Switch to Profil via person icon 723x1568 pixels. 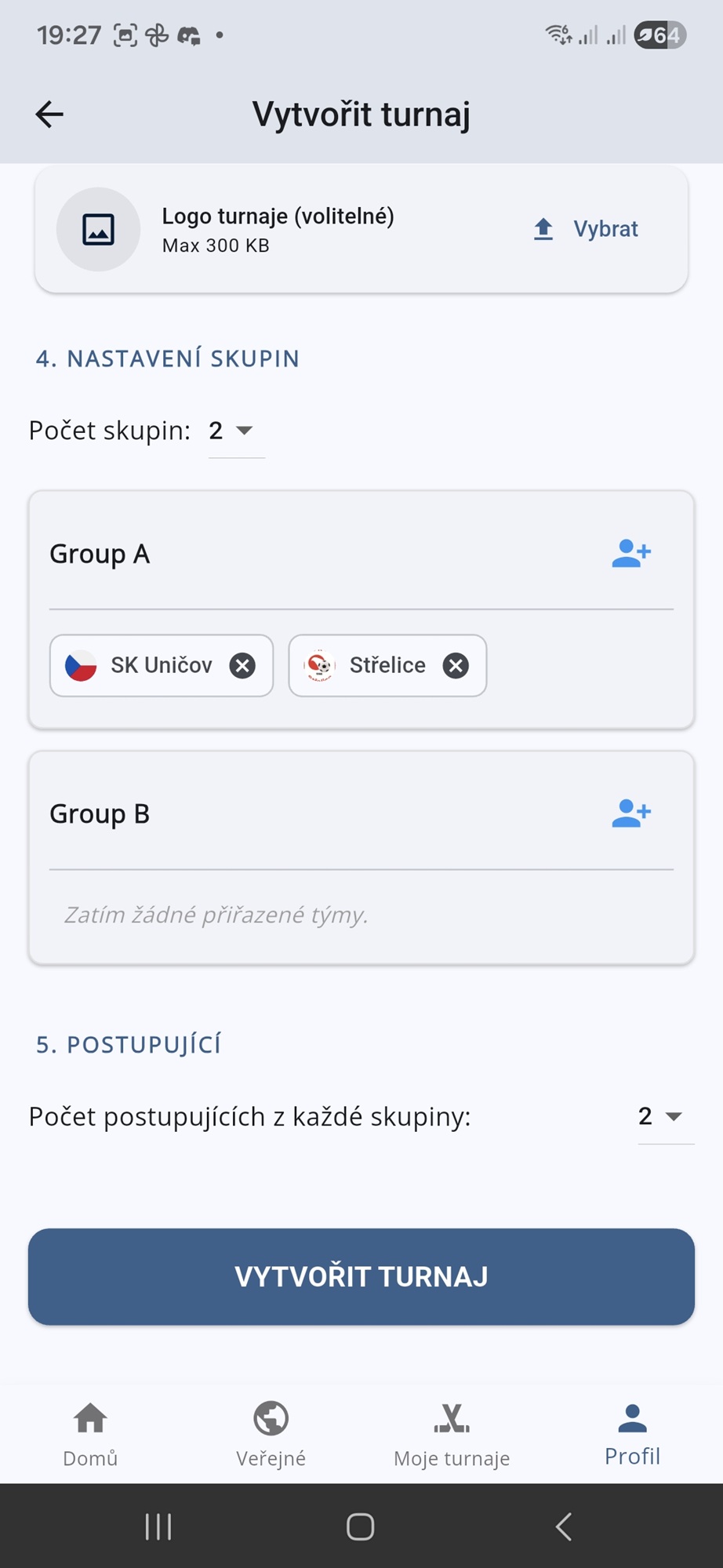pyautogui.click(x=632, y=1417)
